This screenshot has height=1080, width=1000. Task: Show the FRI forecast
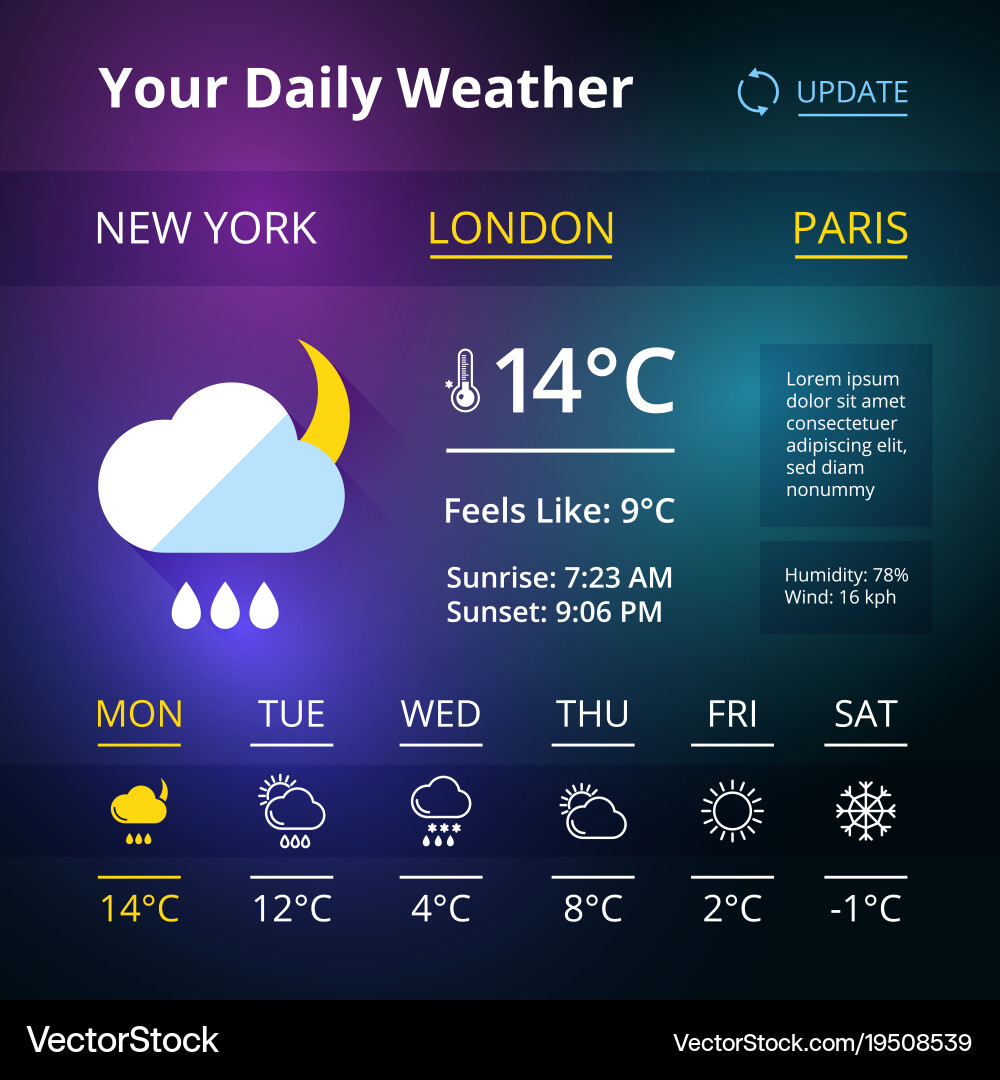point(732,714)
